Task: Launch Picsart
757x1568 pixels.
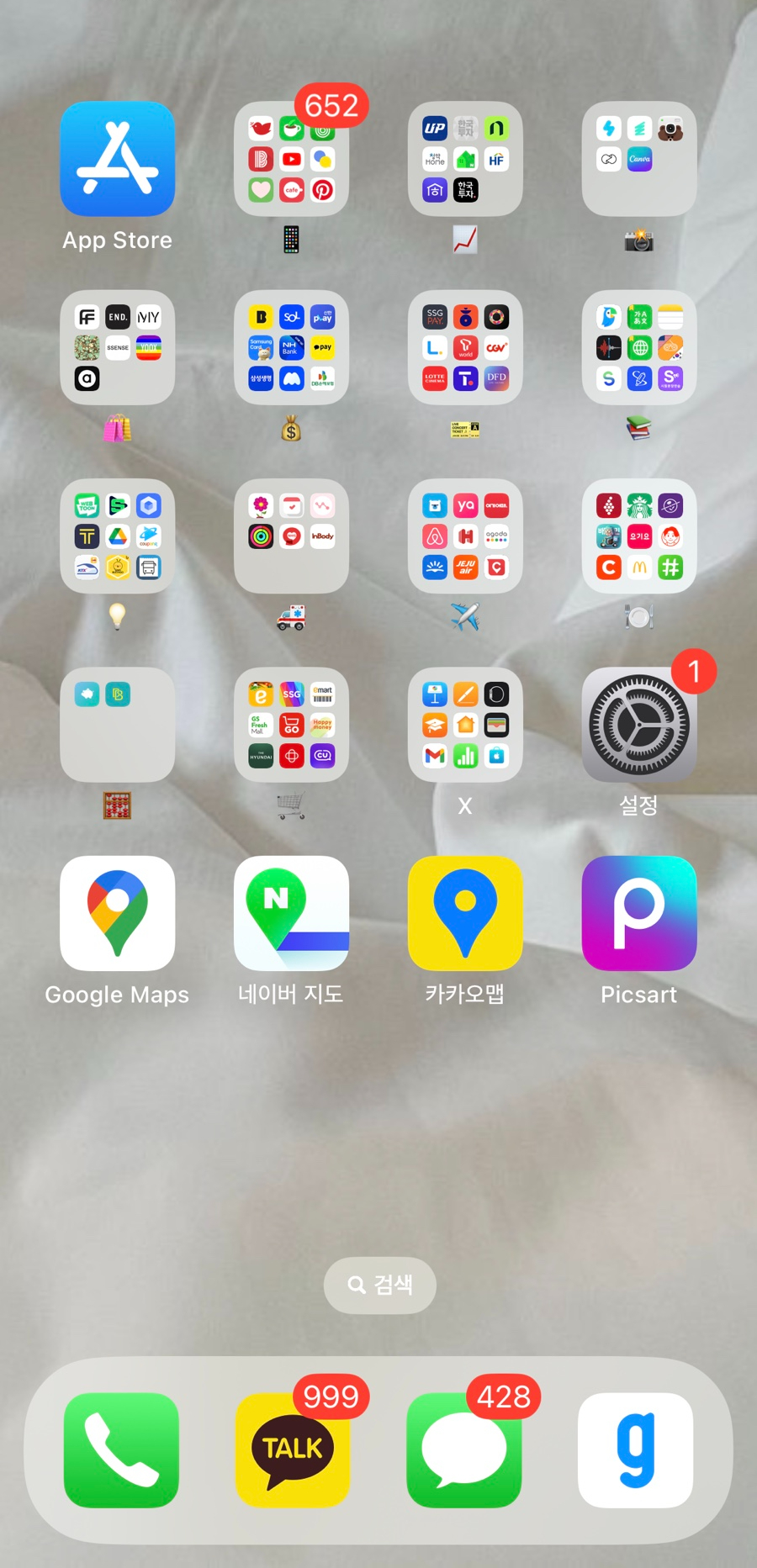Action: tap(639, 913)
